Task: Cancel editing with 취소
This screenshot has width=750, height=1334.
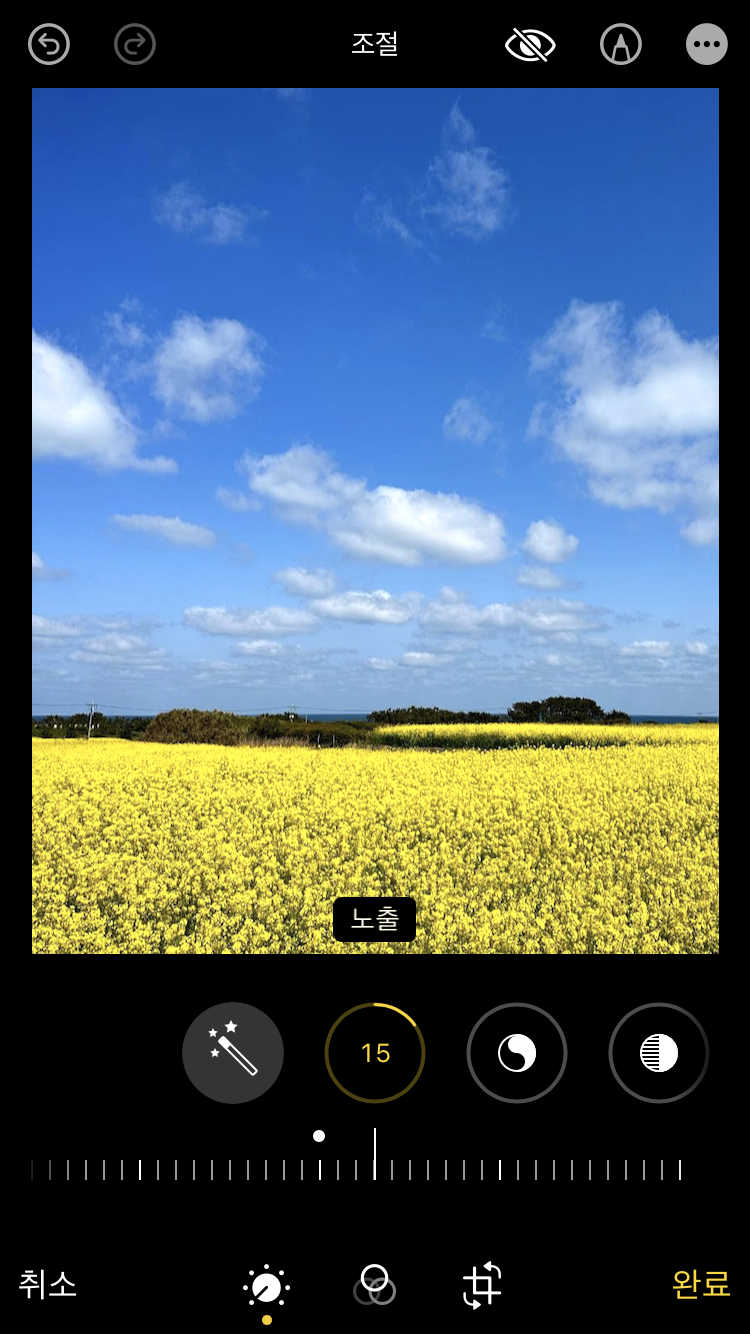Action: (x=48, y=1284)
